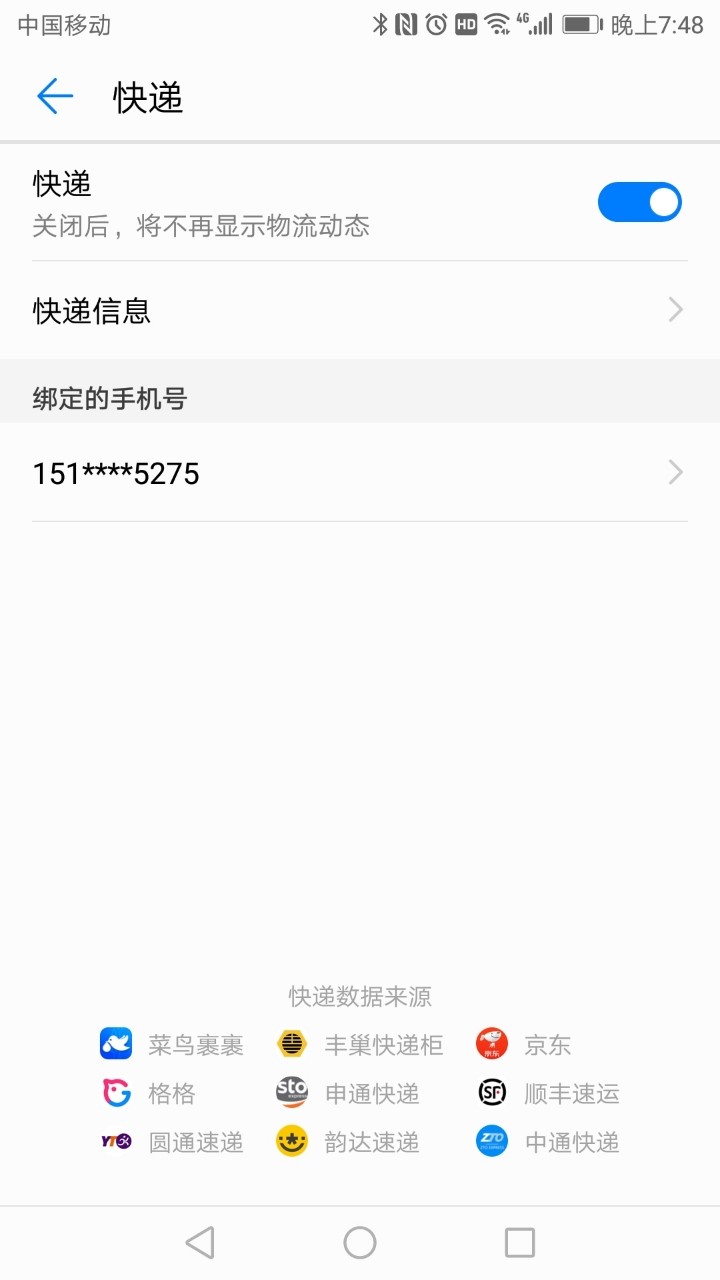This screenshot has height=1280, width=720.
Task: Tap the back arrow beside 快递 title
Action: [55, 96]
